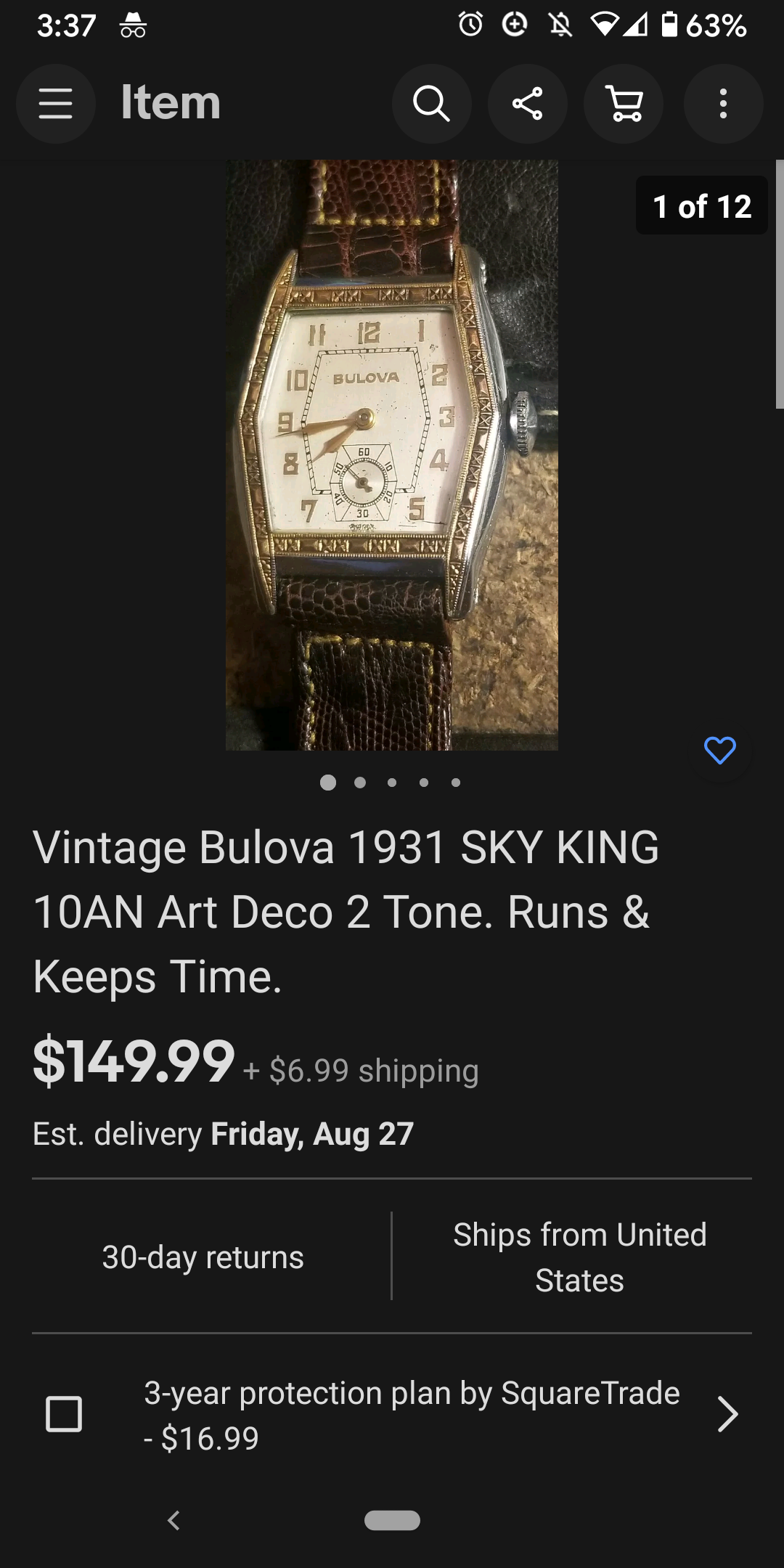Add this item to watchlist with heart
This screenshot has height=1568, width=784.
[719, 750]
